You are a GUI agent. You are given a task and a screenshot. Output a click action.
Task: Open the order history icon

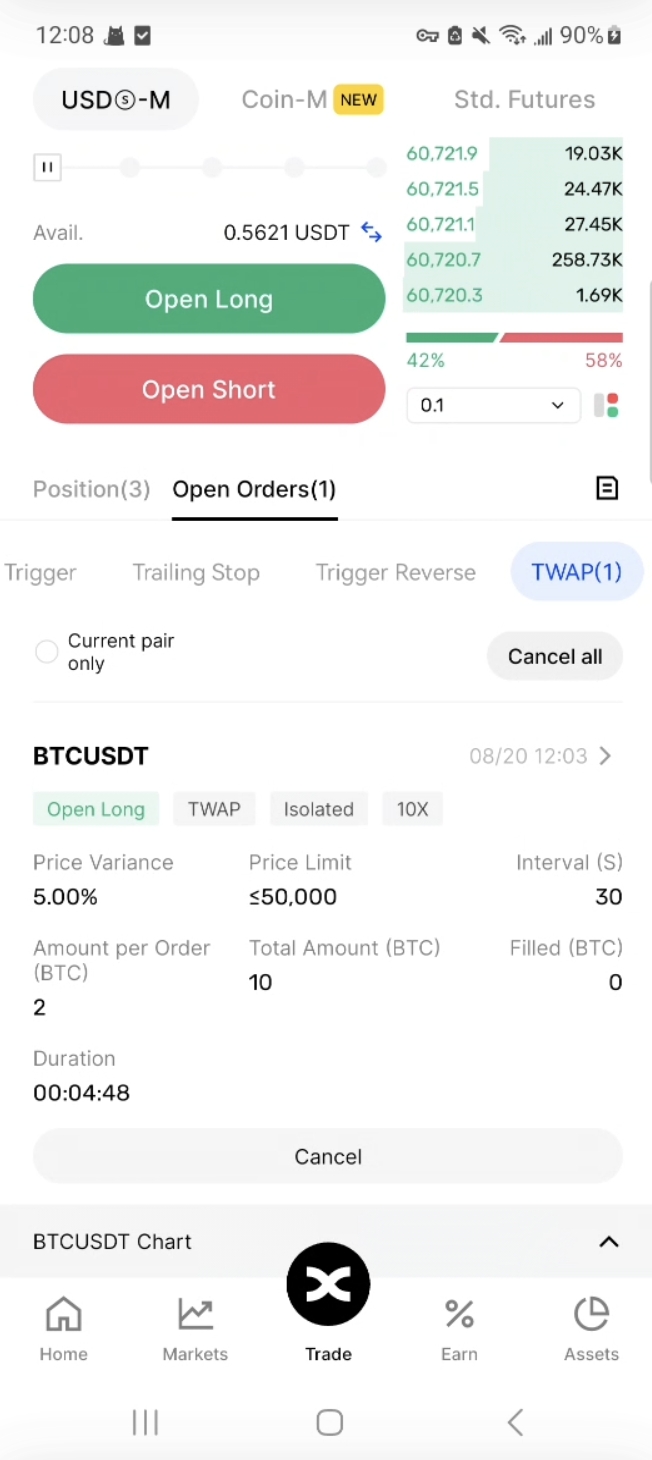[607, 488]
